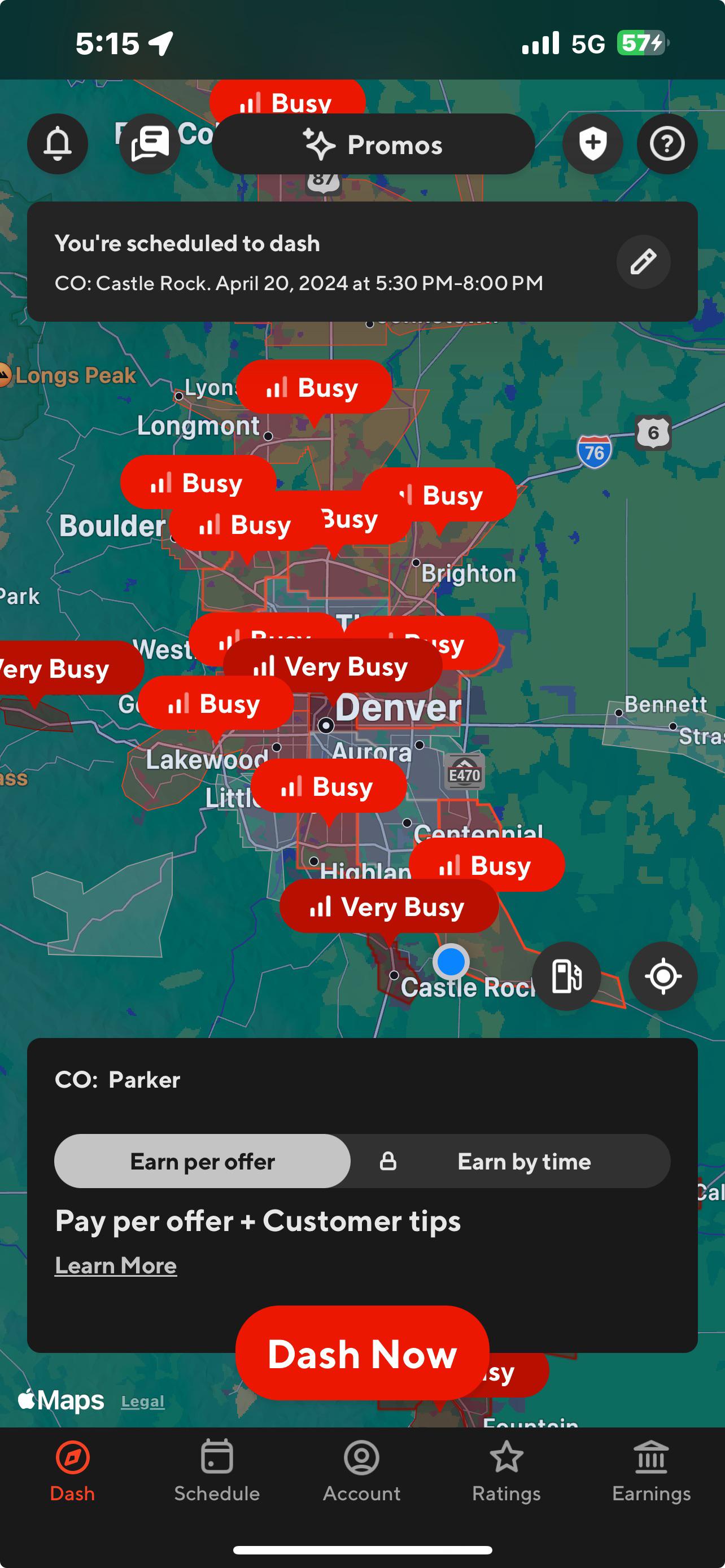Open the Promos button
Image resolution: width=725 pixels, height=1568 pixels.
click(373, 144)
